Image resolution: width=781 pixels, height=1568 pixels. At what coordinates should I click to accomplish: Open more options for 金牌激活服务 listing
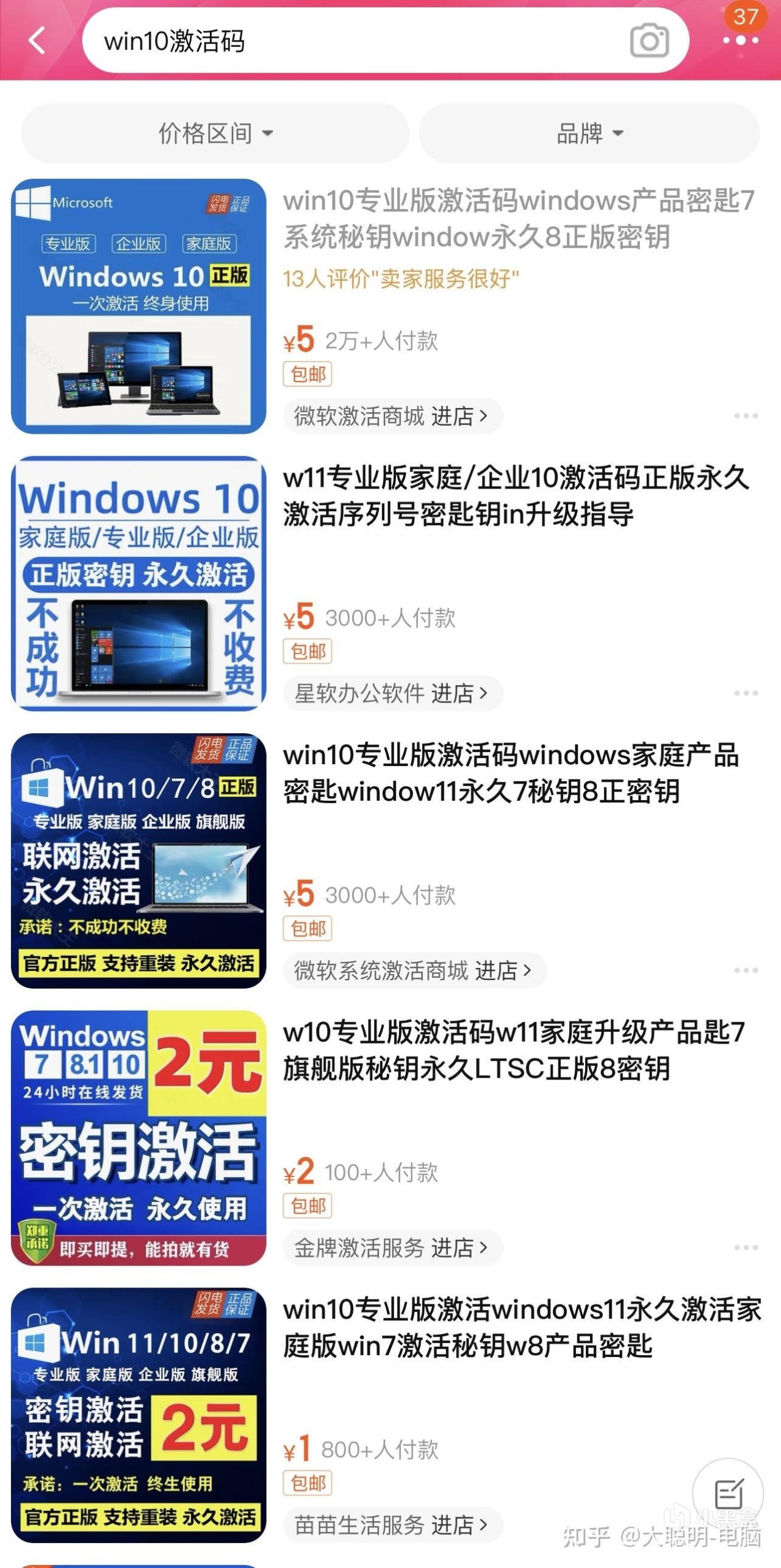pyautogui.click(x=746, y=1248)
